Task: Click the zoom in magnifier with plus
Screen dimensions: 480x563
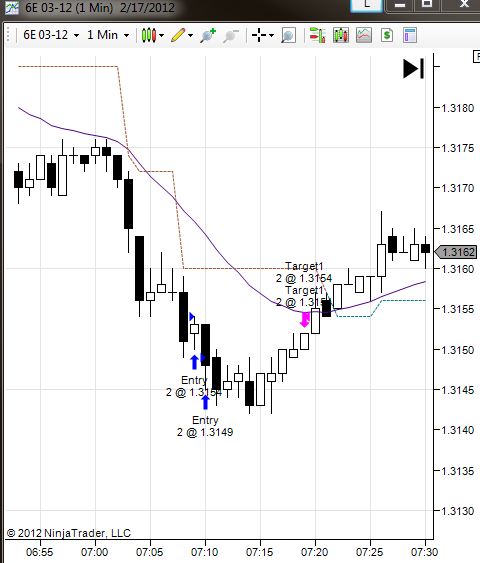Action: tap(208, 35)
